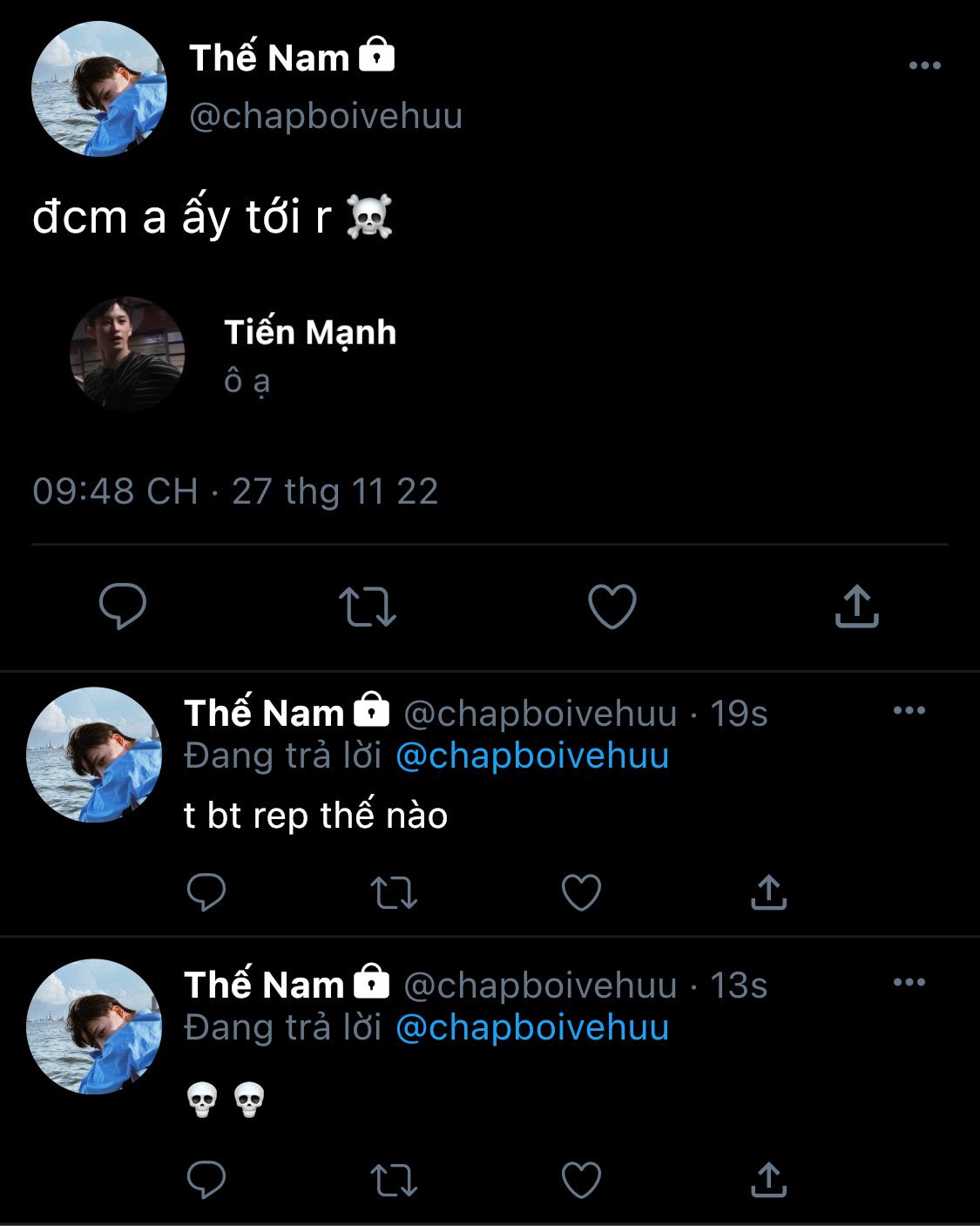This screenshot has height=1226, width=980.
Task: Like the "t bt rep thế nào" reply
Action: tap(581, 893)
